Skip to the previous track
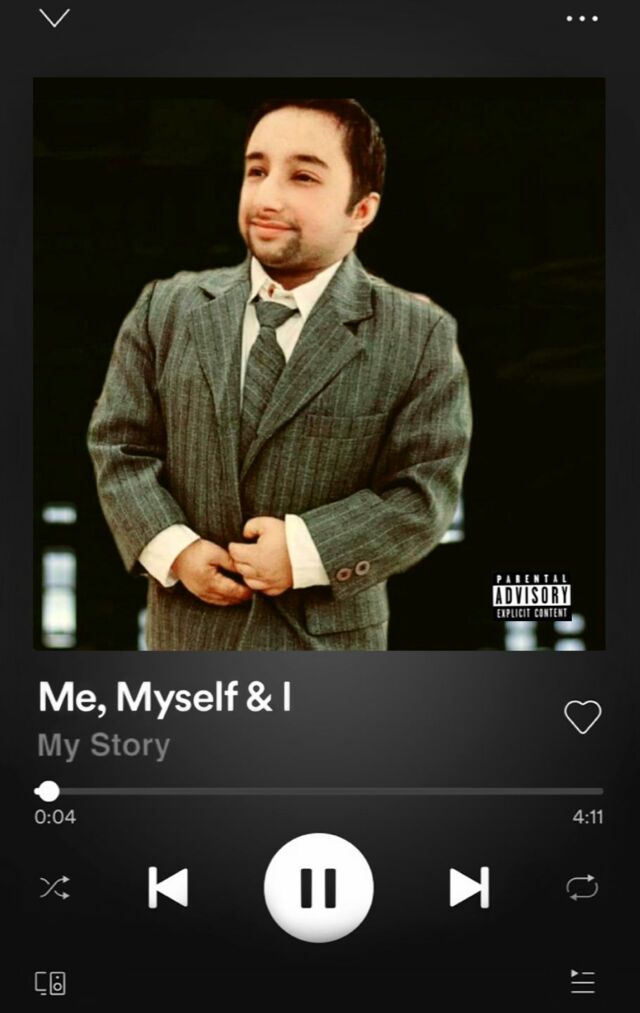The height and width of the screenshot is (1013, 640). 168,887
